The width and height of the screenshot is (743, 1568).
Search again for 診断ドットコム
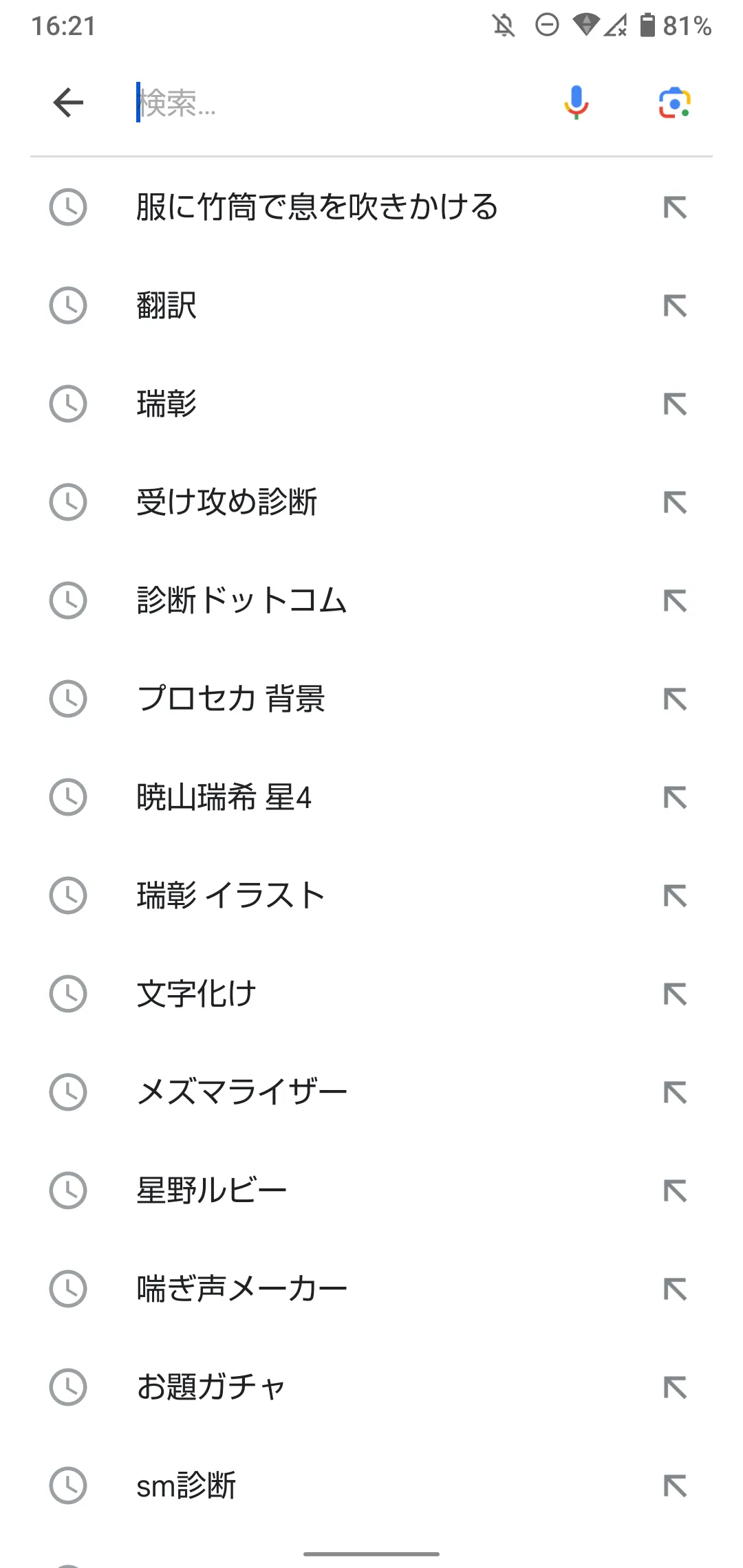click(371, 600)
